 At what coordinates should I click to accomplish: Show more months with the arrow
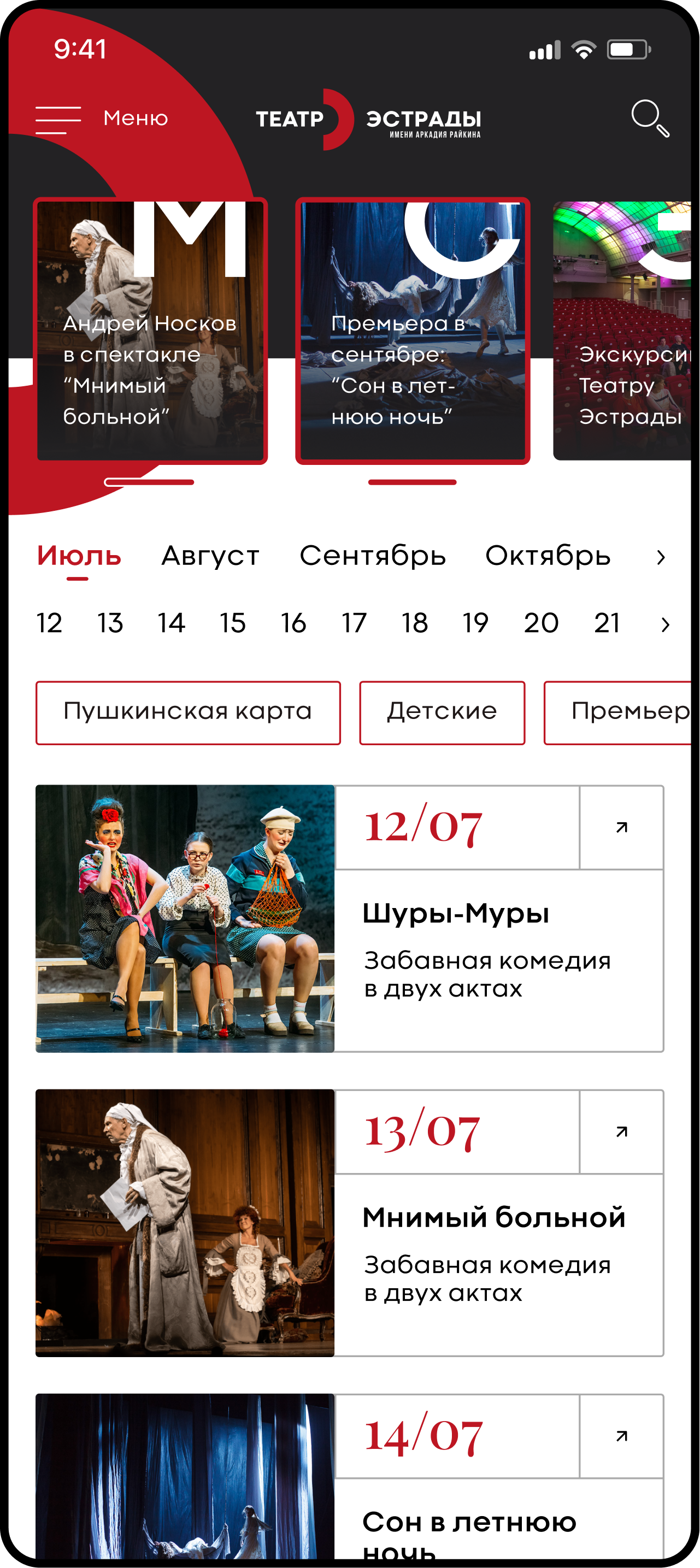coord(661,557)
